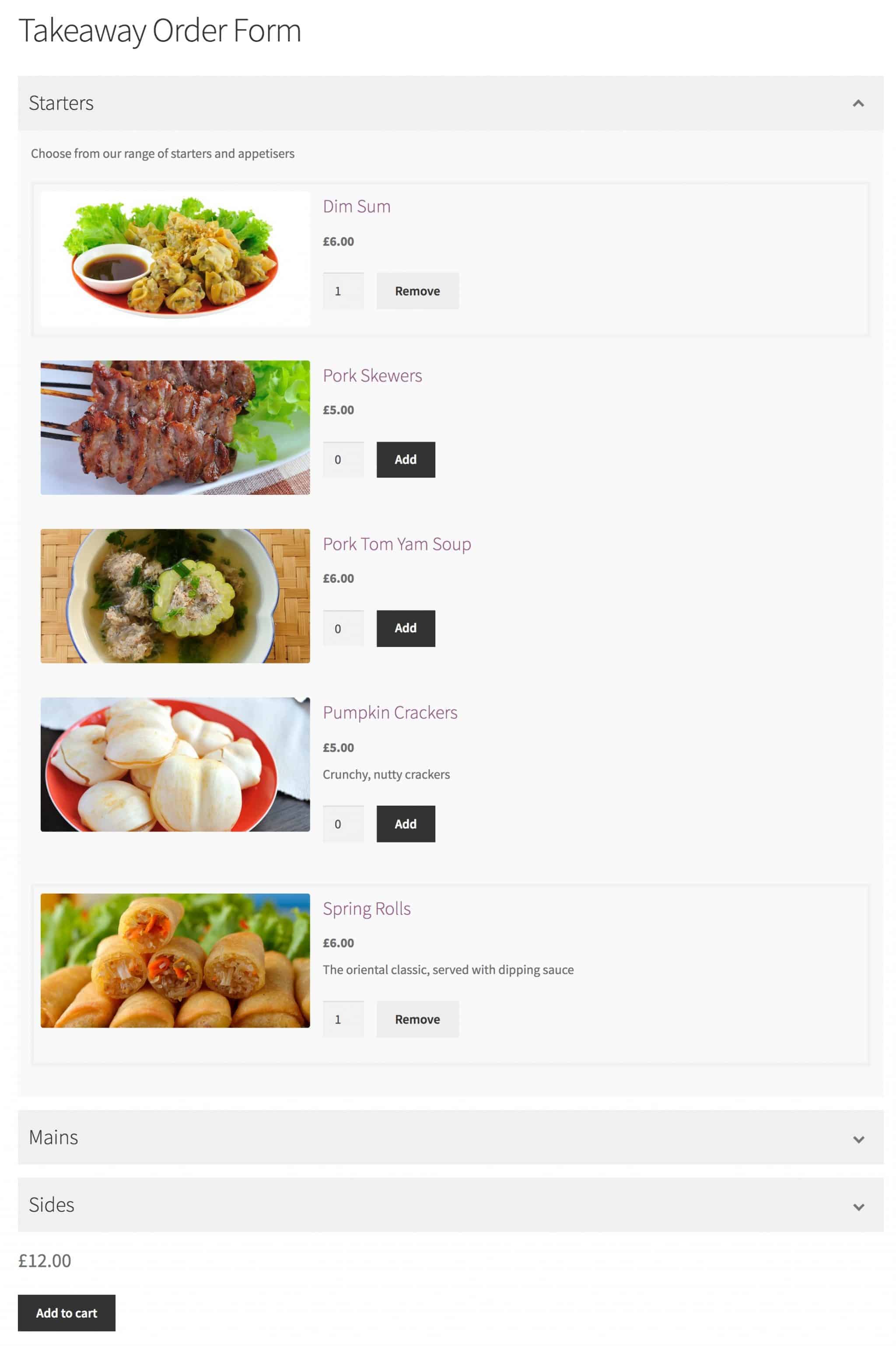Remove Spring Rolls from the order

coord(417,1019)
